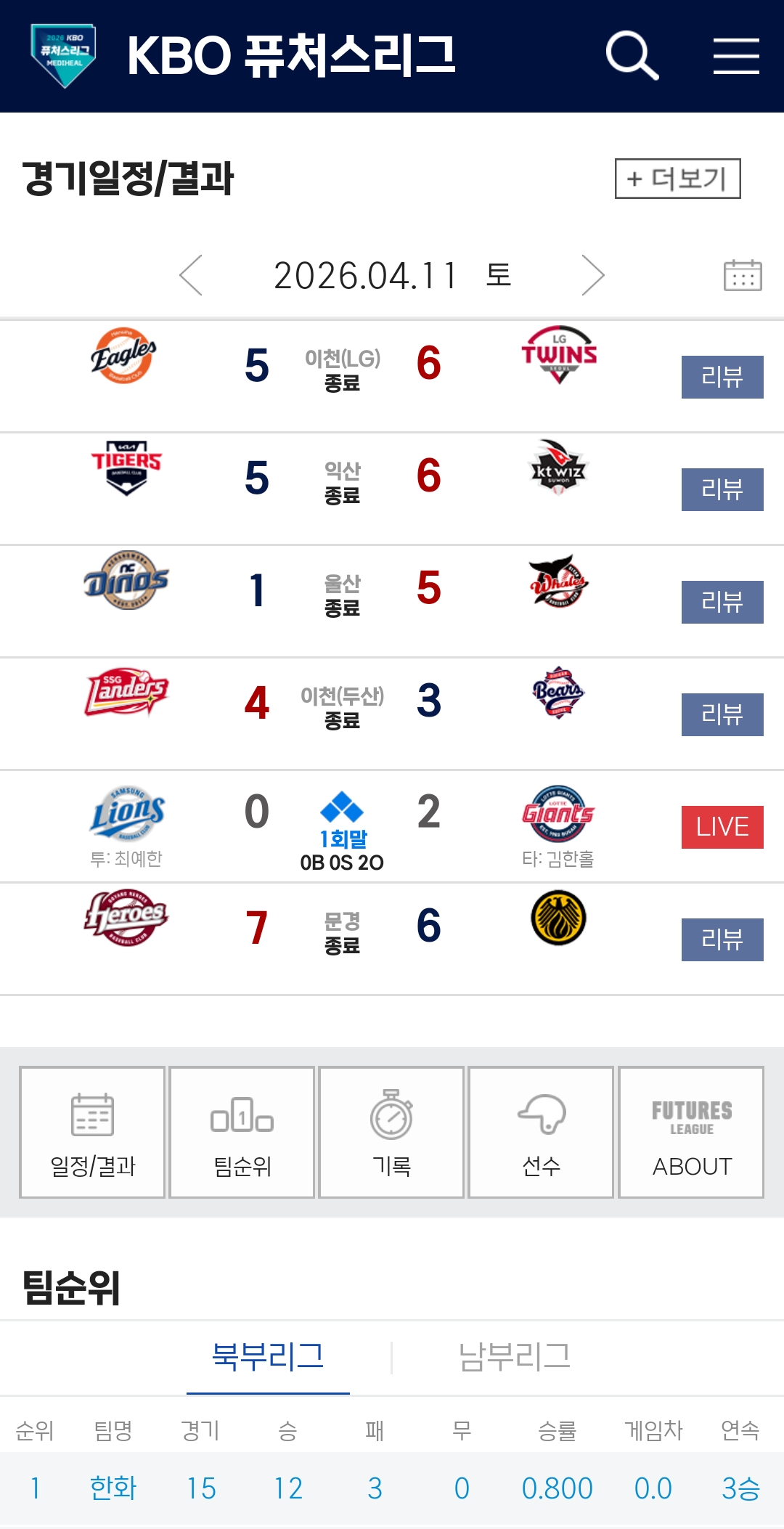The image size is (784, 1529).
Task: Open the 일정/결과 shortcut
Action: click(93, 1132)
